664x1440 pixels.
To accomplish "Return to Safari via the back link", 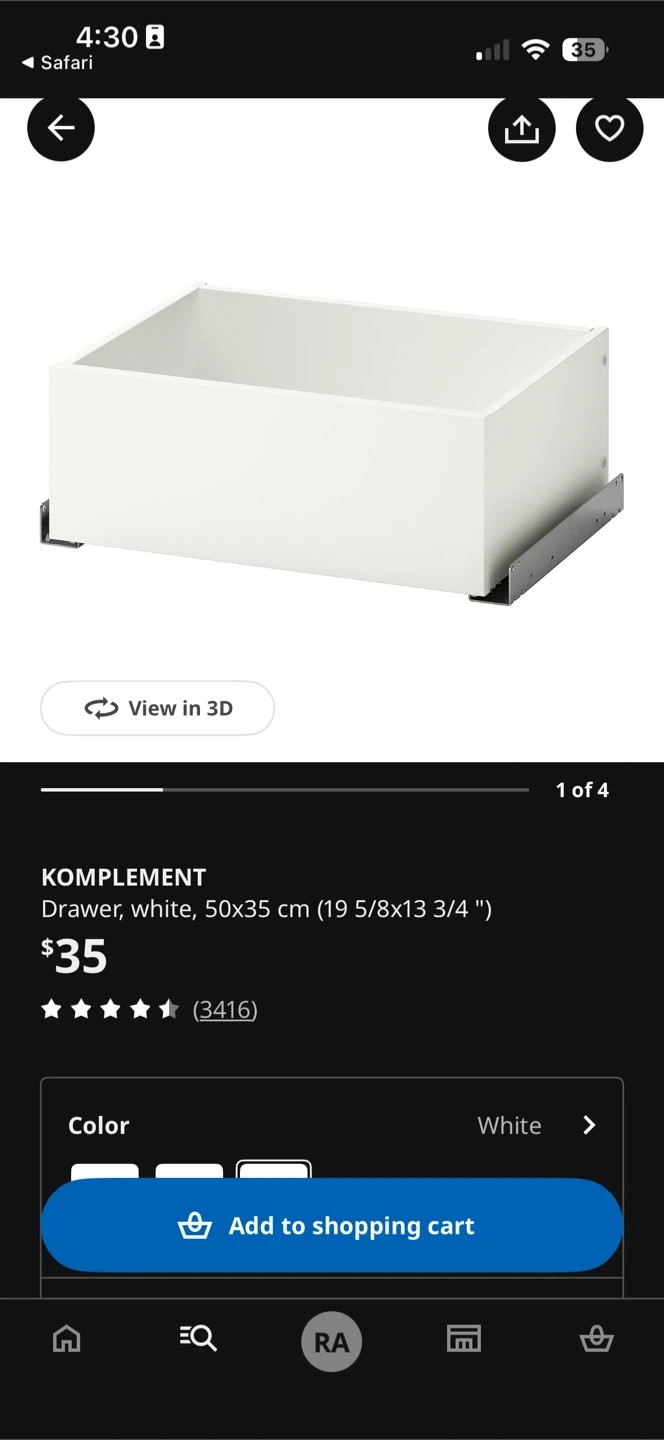I will 58,63.
